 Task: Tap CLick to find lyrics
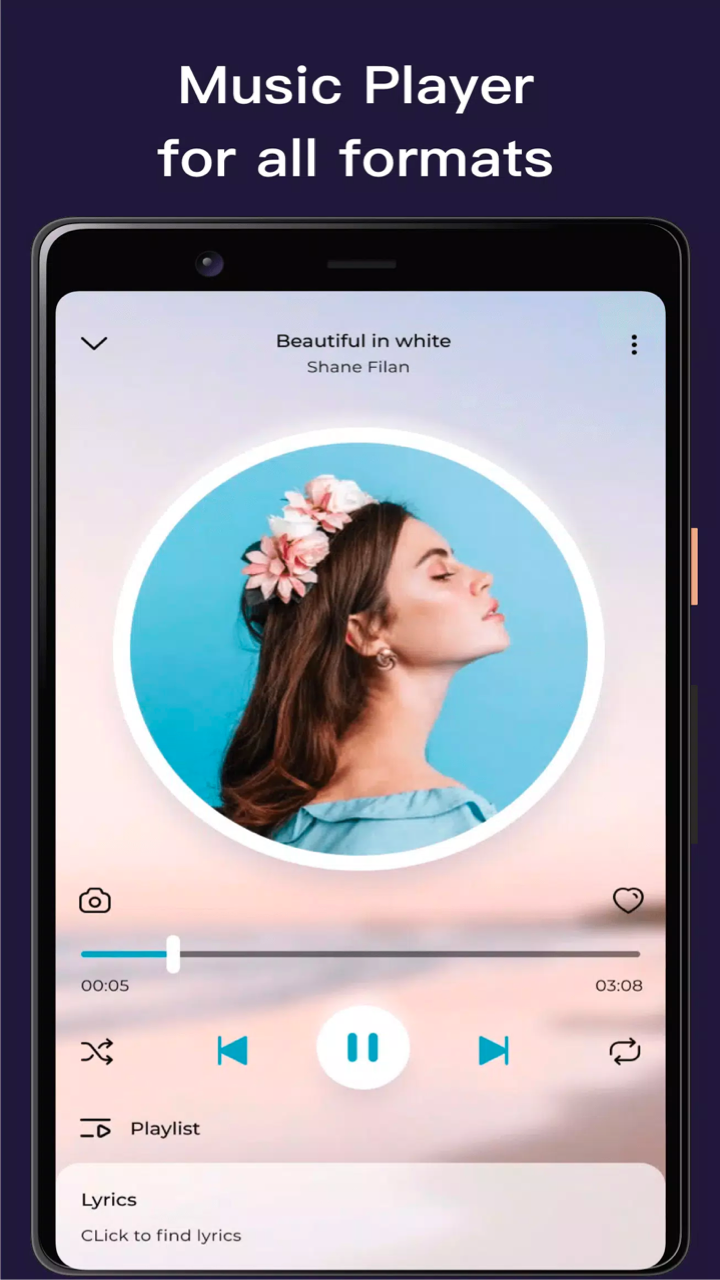click(x=161, y=1235)
